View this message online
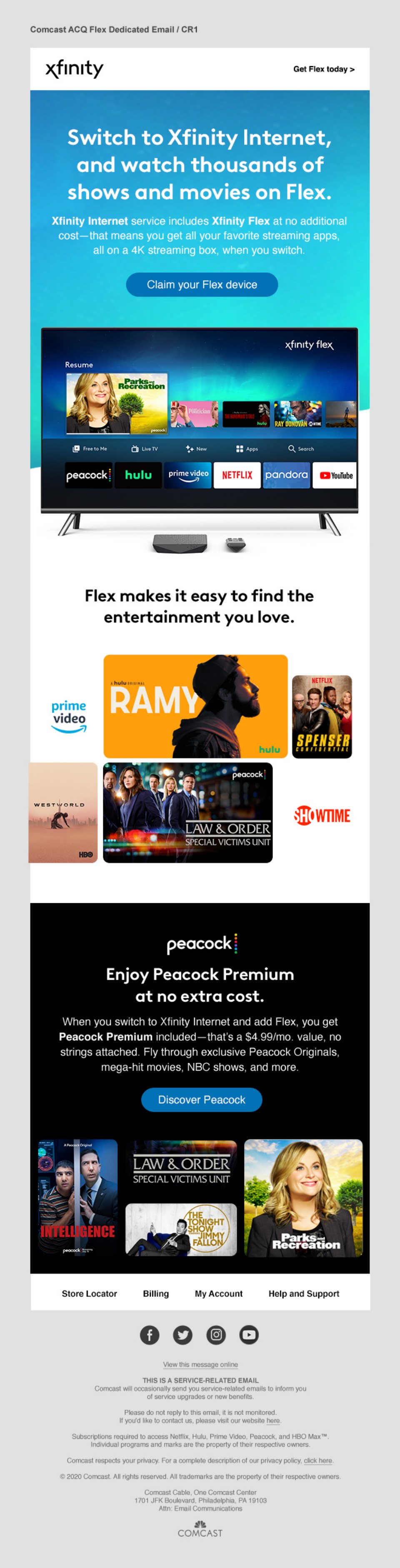 tap(200, 1364)
